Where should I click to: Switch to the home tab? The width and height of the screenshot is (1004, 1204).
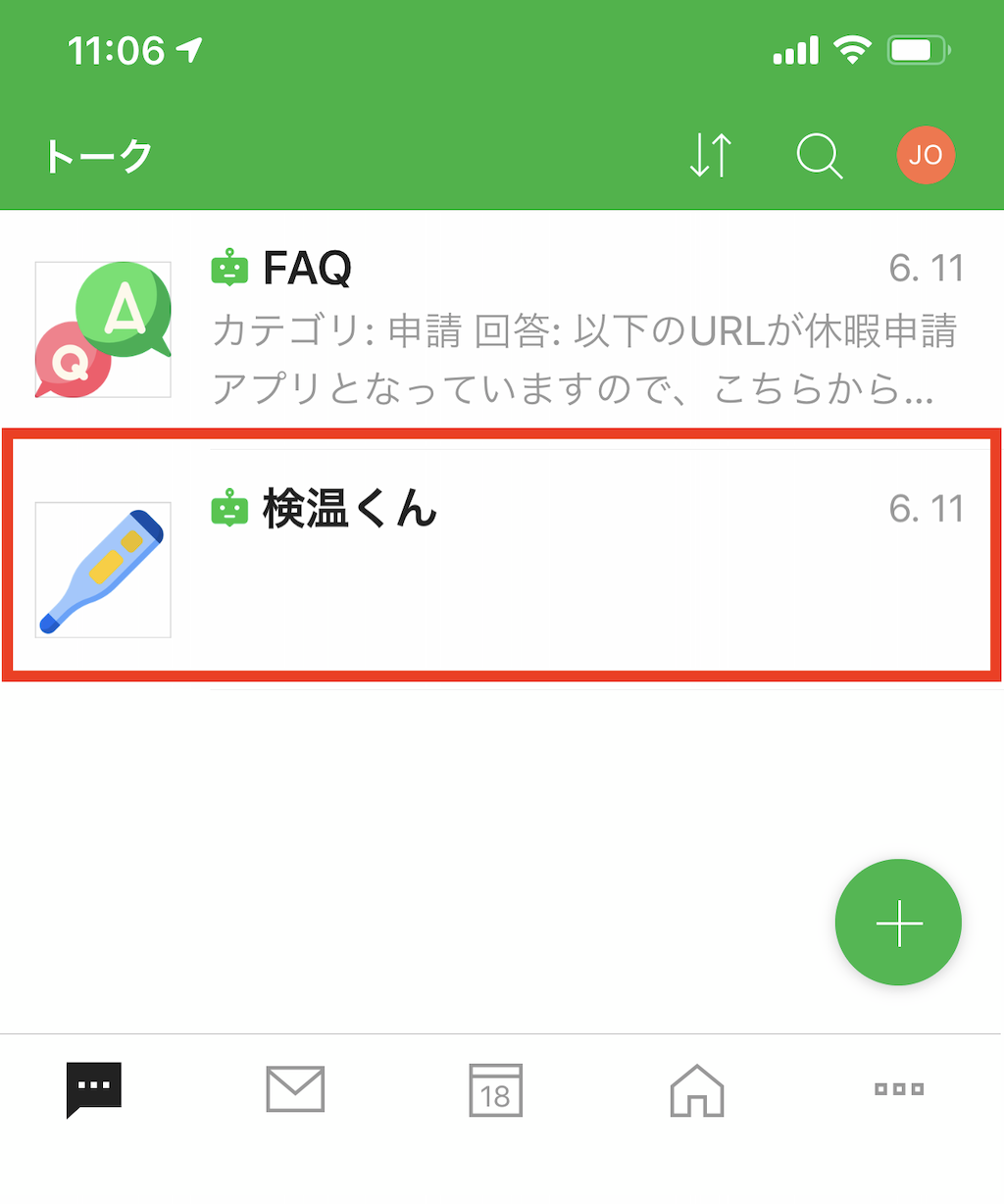pyautogui.click(x=697, y=1089)
